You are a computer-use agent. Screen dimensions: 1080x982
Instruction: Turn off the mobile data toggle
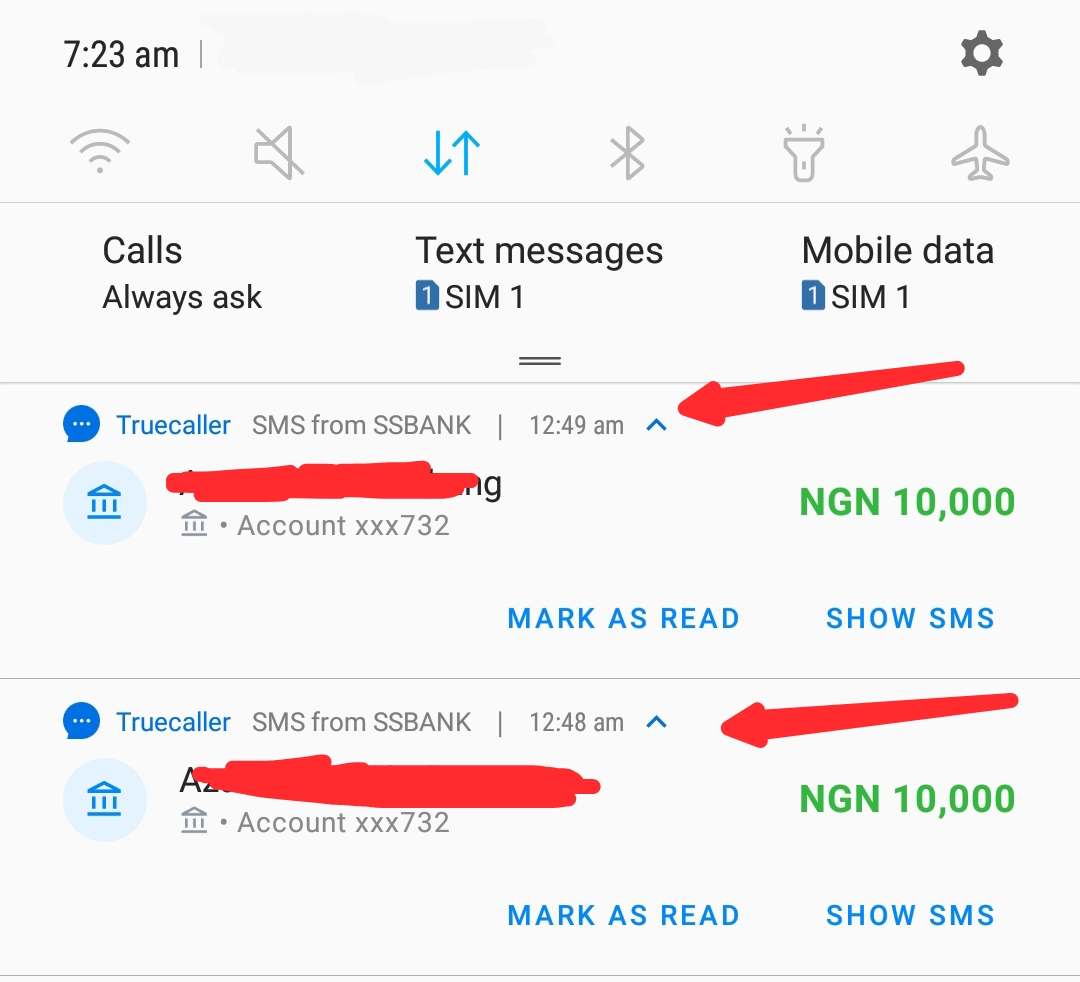[452, 154]
